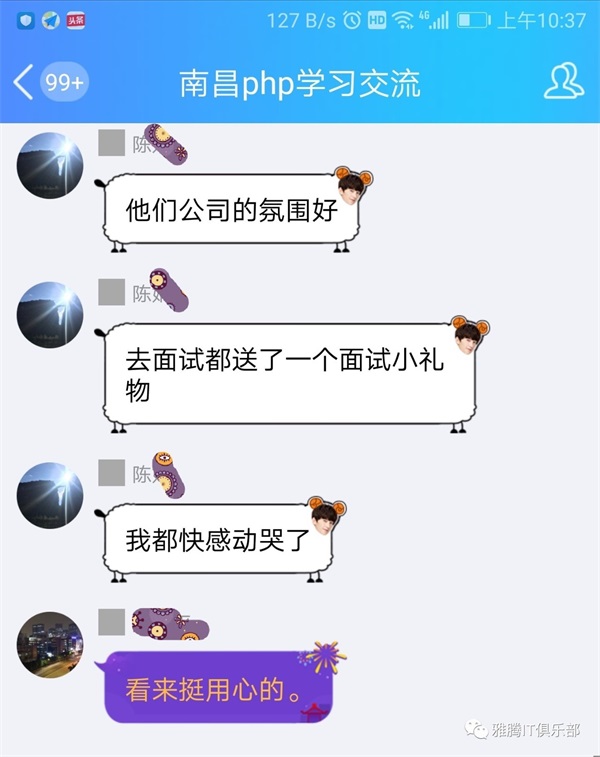Open group members profile icon

pyautogui.click(x=563, y=82)
